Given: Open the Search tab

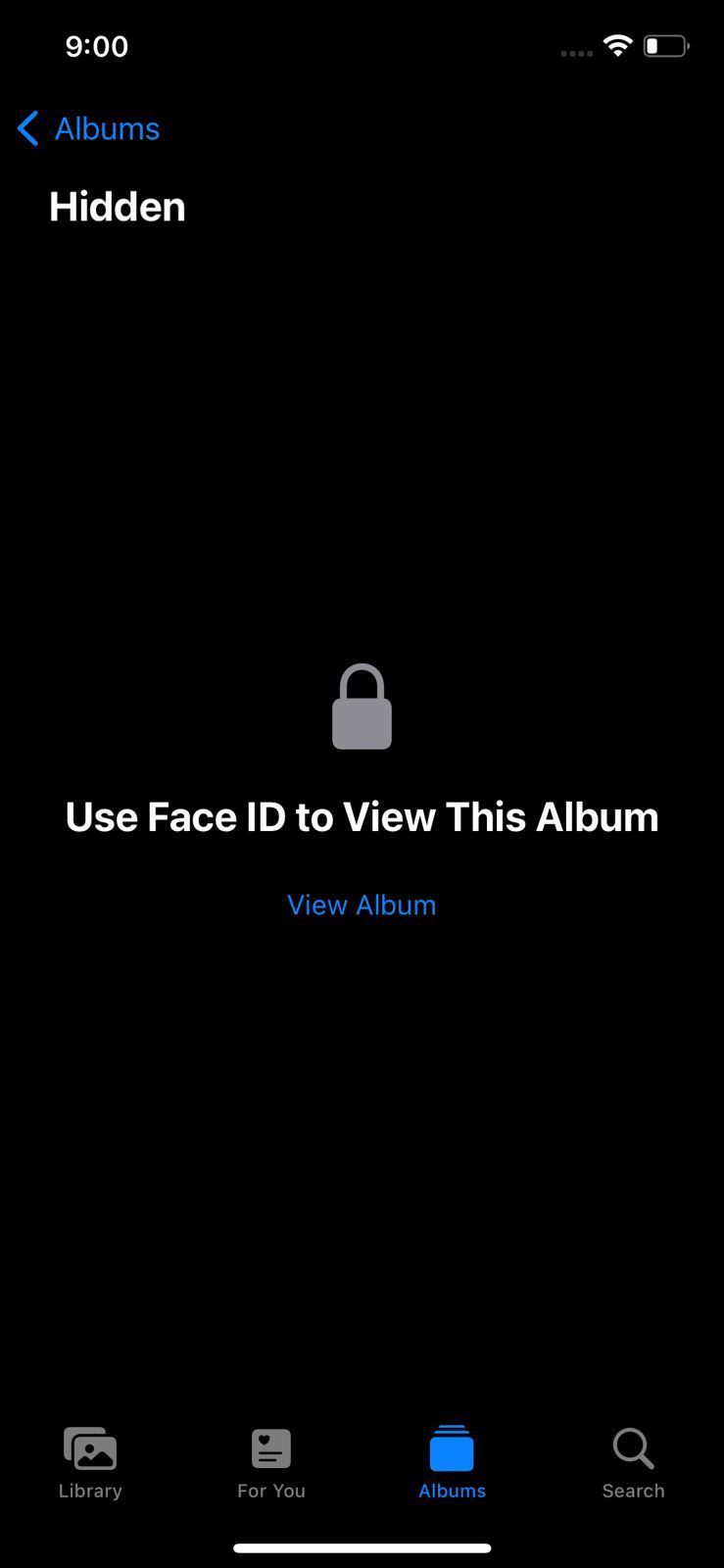Looking at the screenshot, I should click(633, 1462).
